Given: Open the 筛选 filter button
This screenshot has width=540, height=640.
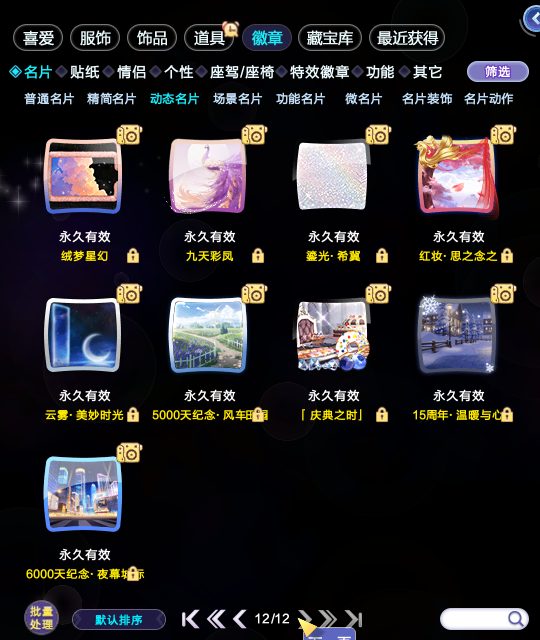Looking at the screenshot, I should coord(498,72).
